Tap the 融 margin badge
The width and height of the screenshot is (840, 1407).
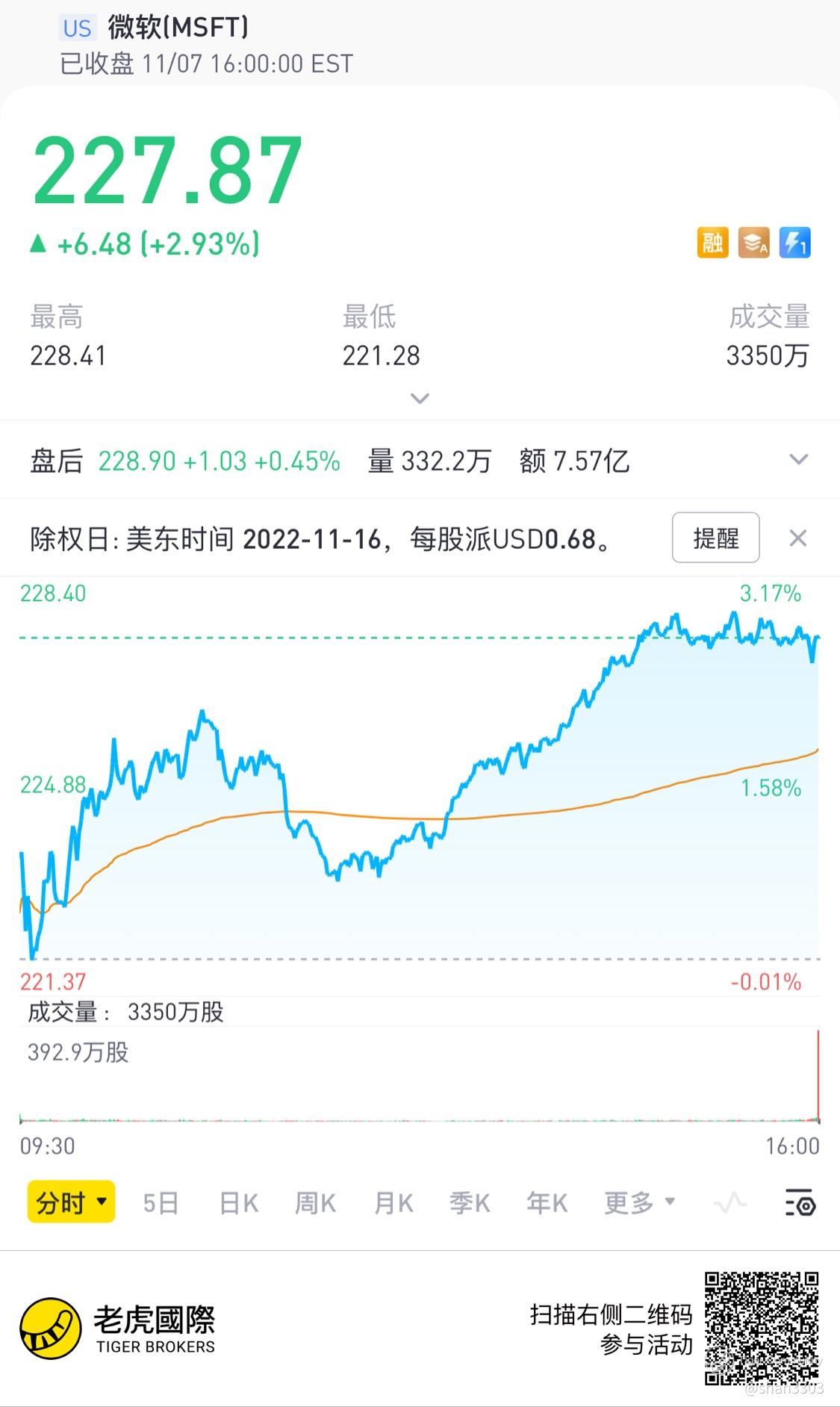712,243
